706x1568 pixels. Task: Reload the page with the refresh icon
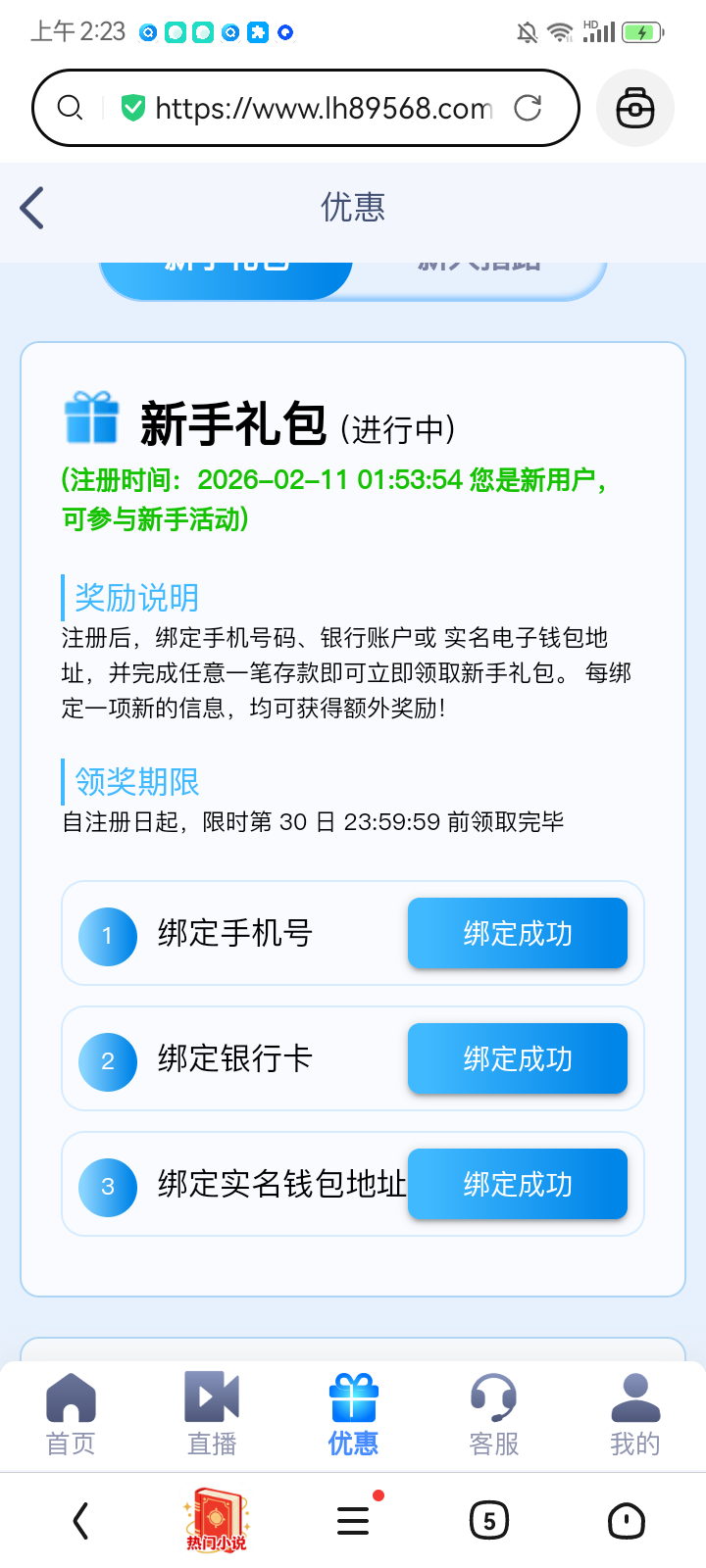[x=529, y=108]
